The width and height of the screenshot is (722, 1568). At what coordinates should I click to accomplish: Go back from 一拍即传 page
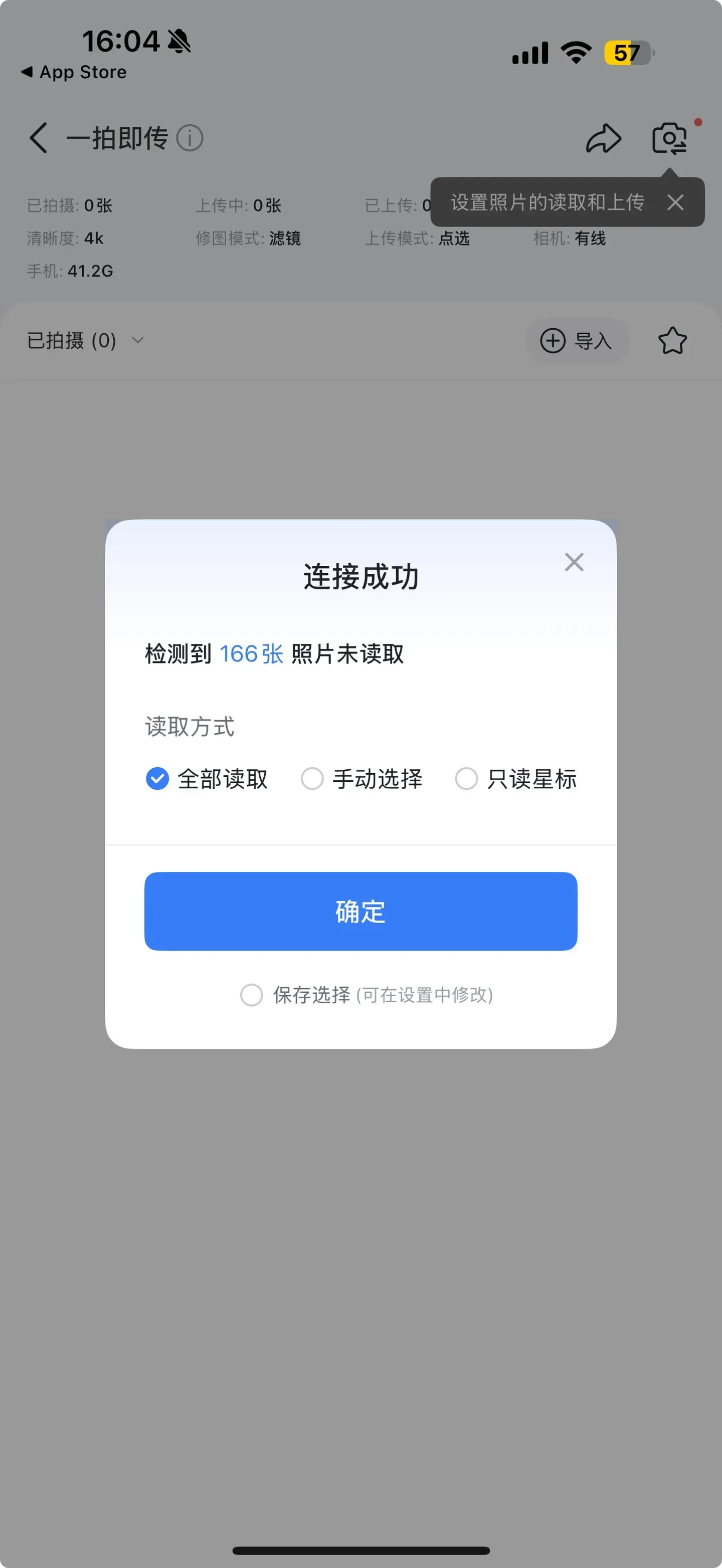(38, 138)
